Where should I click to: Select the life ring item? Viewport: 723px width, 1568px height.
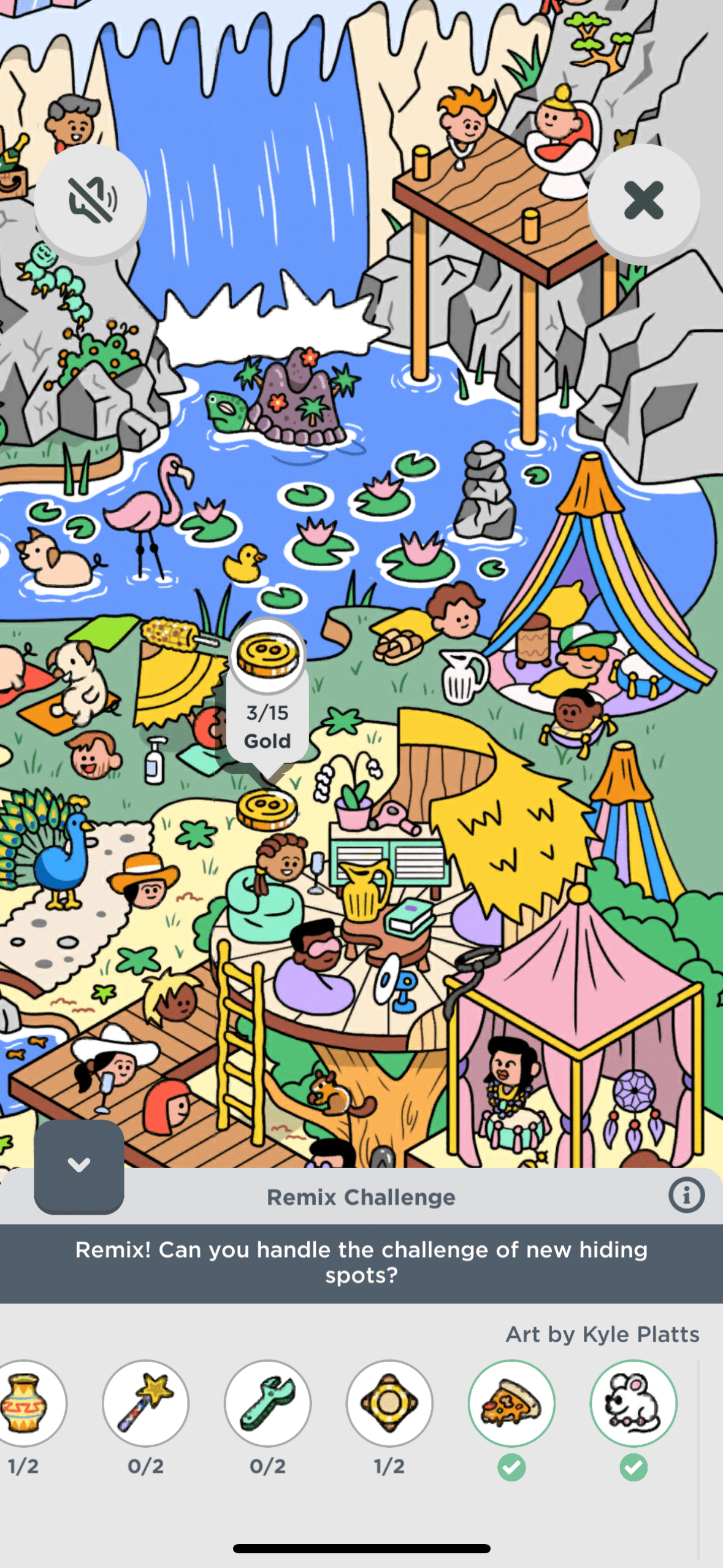tap(389, 1403)
